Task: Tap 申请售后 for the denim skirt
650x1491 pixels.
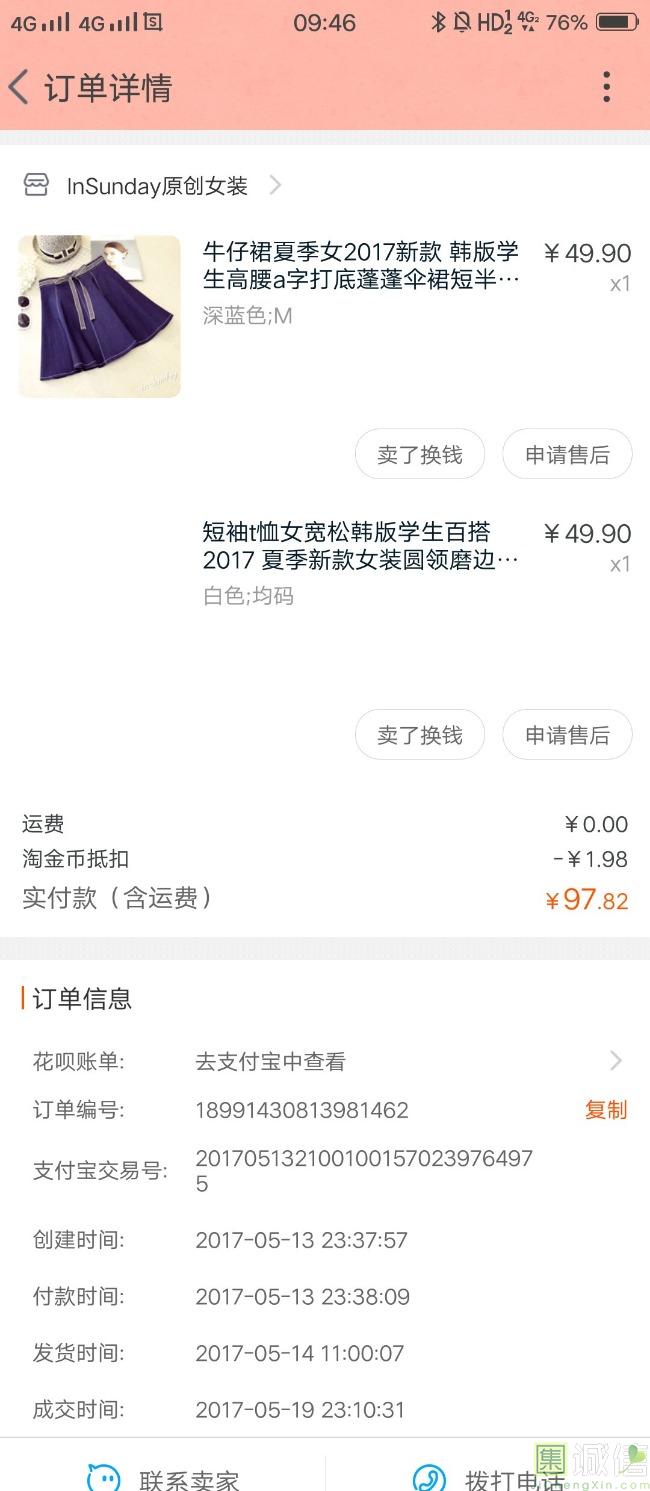Action: point(567,455)
